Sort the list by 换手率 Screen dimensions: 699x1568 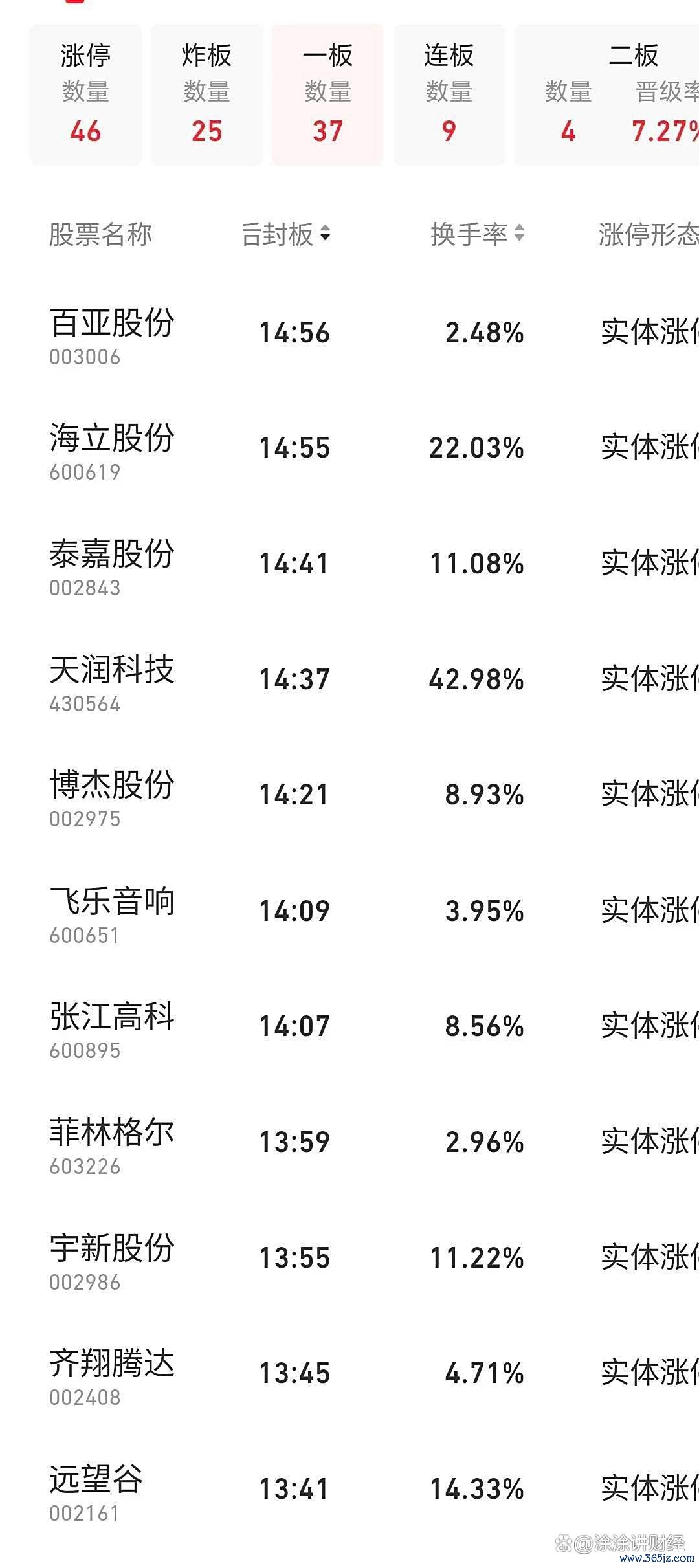(x=478, y=234)
